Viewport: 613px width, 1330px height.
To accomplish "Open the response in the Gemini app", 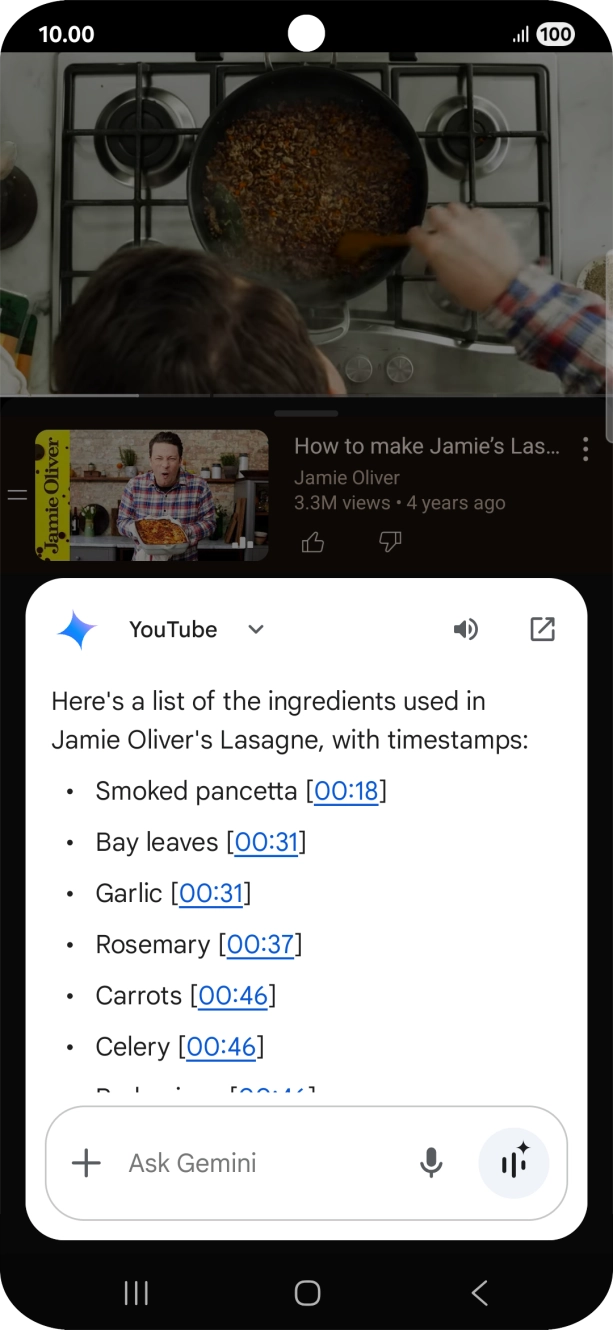I will click(x=542, y=629).
